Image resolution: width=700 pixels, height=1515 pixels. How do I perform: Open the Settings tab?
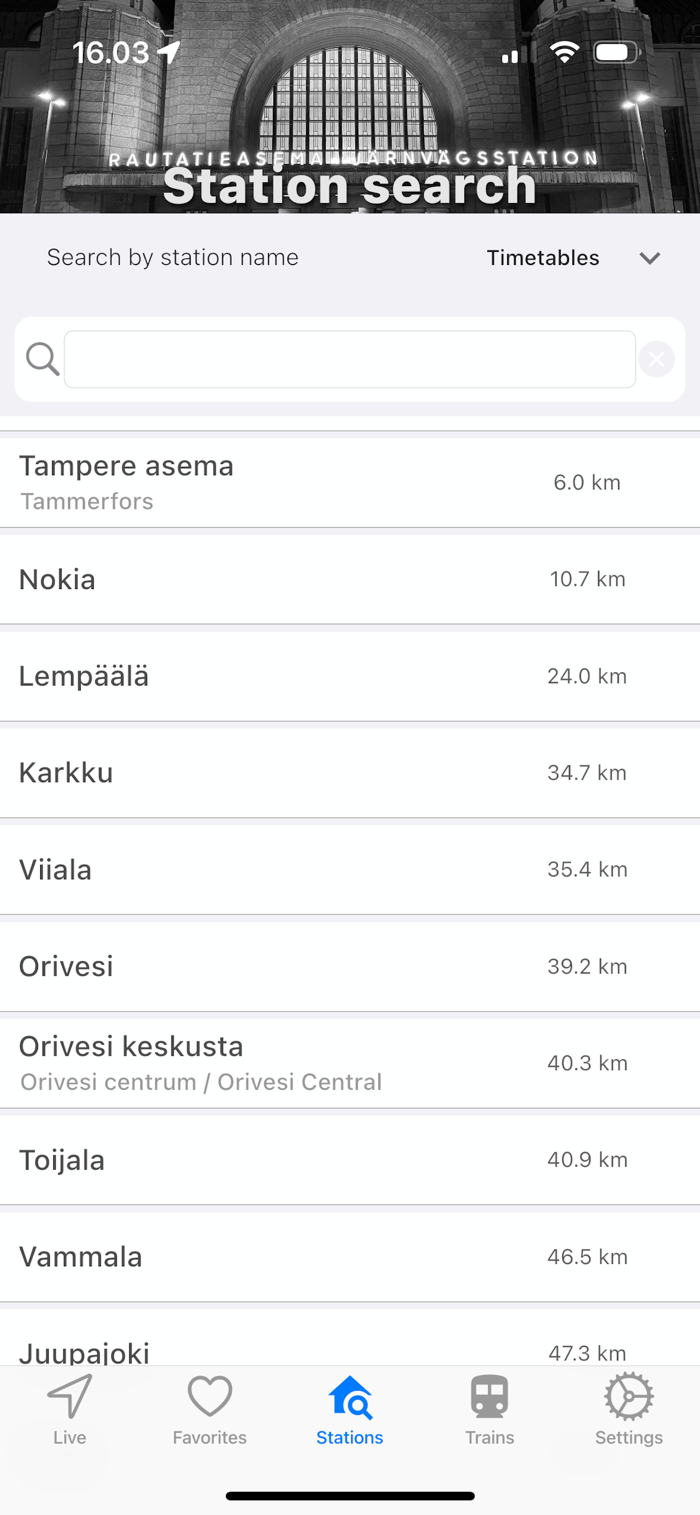tap(629, 1410)
